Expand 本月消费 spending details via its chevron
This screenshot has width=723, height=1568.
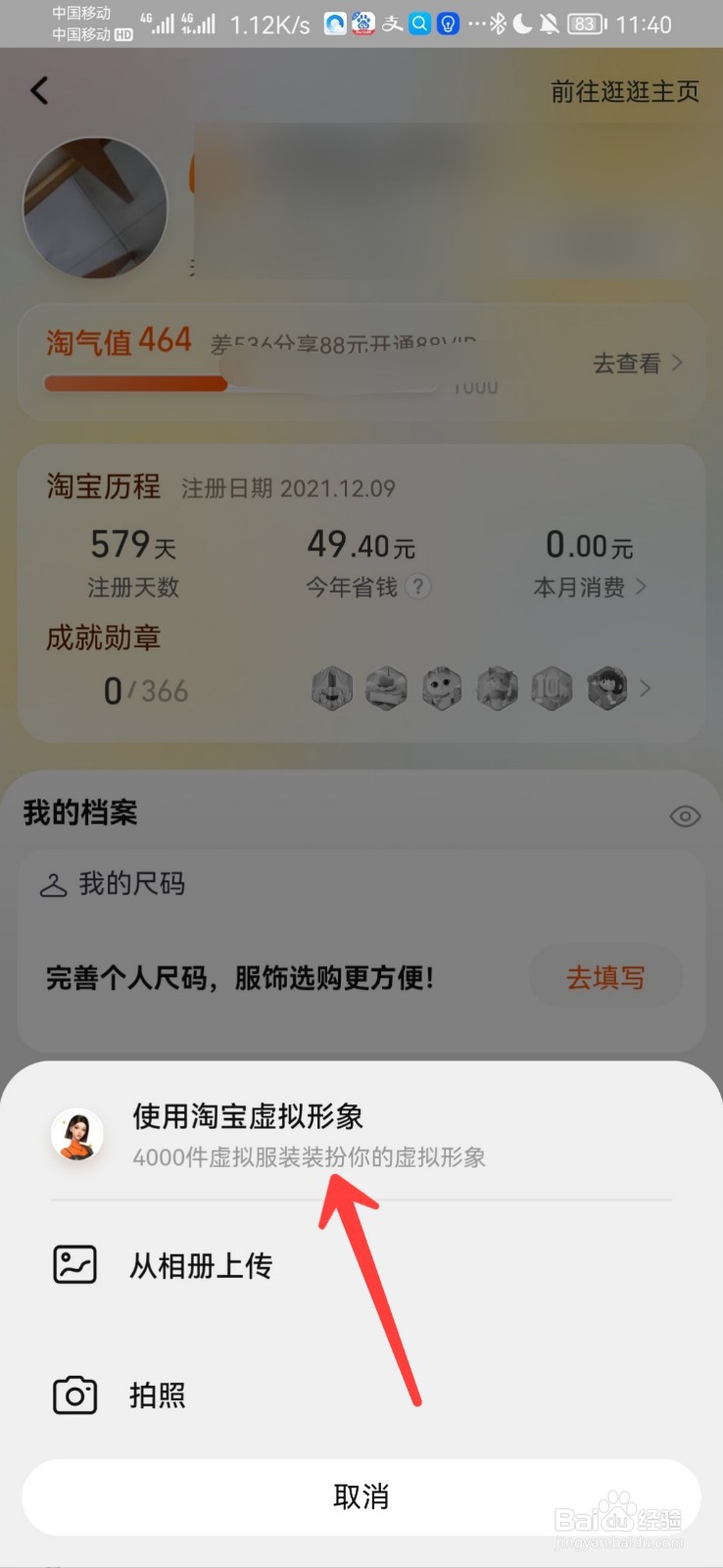[642, 588]
